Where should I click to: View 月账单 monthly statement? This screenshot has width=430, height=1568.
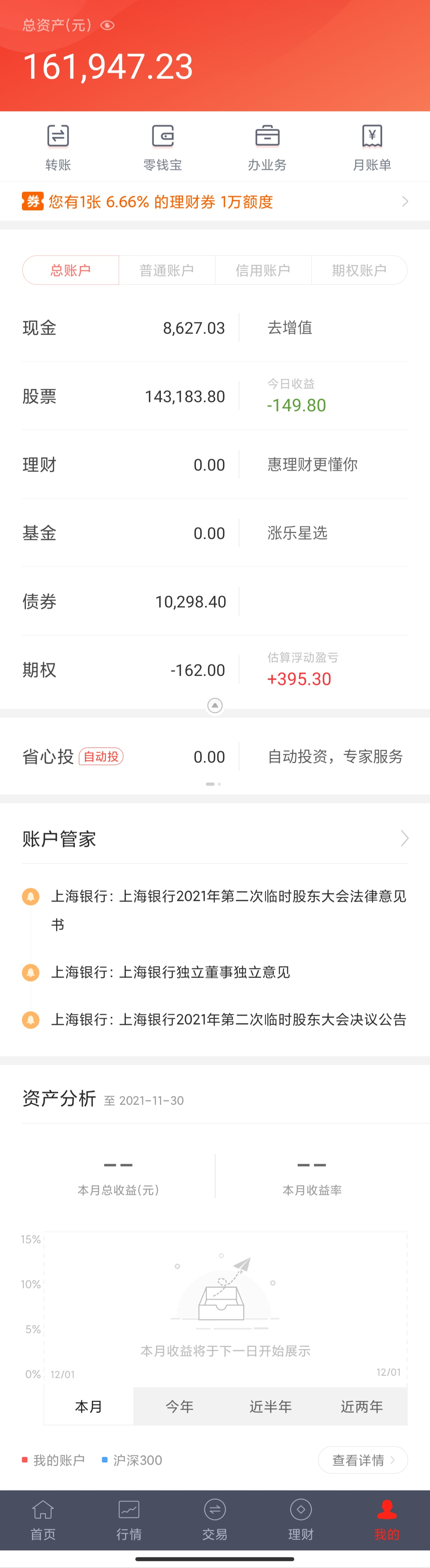point(371,147)
